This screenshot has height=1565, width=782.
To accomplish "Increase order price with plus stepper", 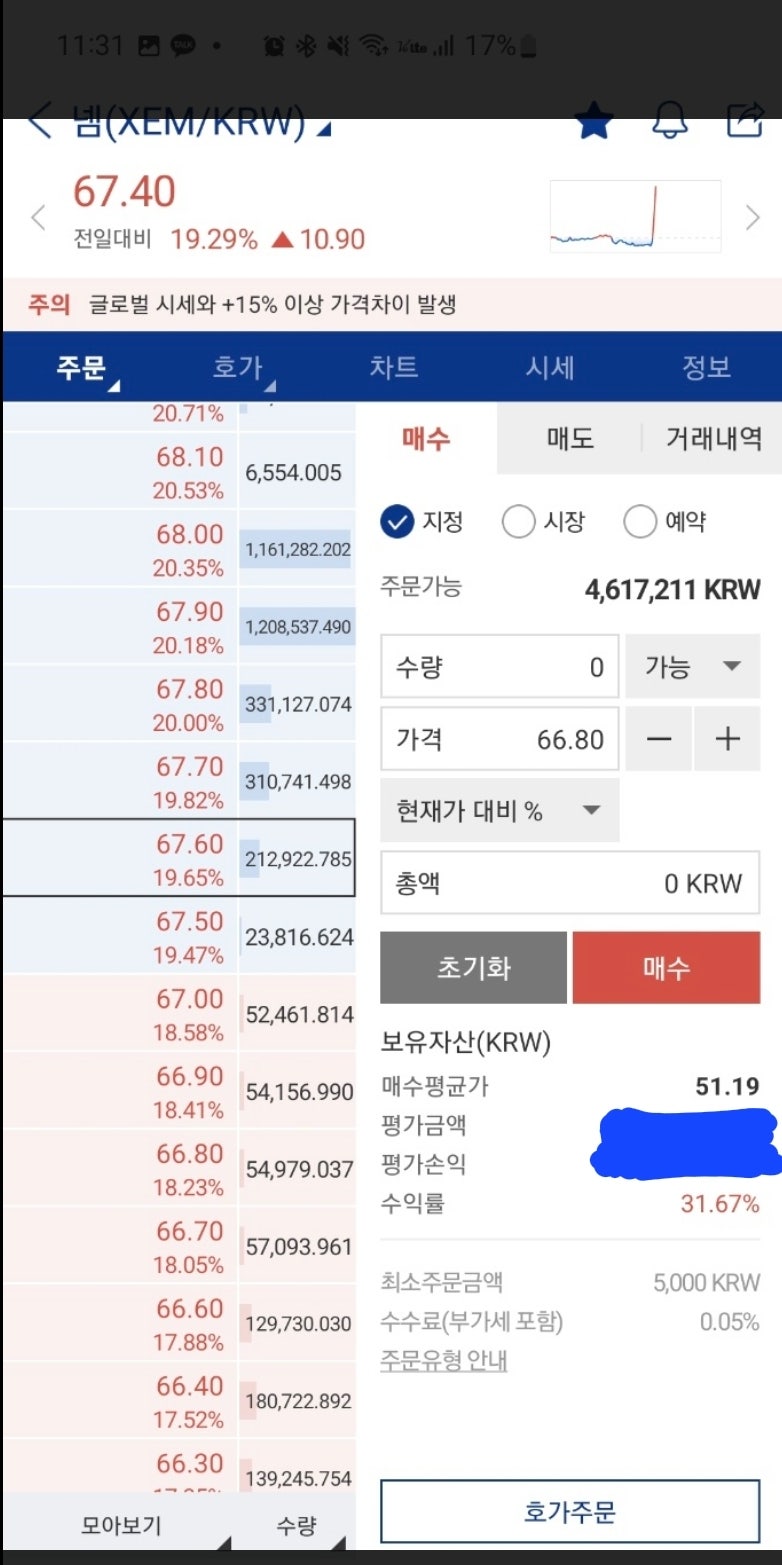I will tap(727, 739).
